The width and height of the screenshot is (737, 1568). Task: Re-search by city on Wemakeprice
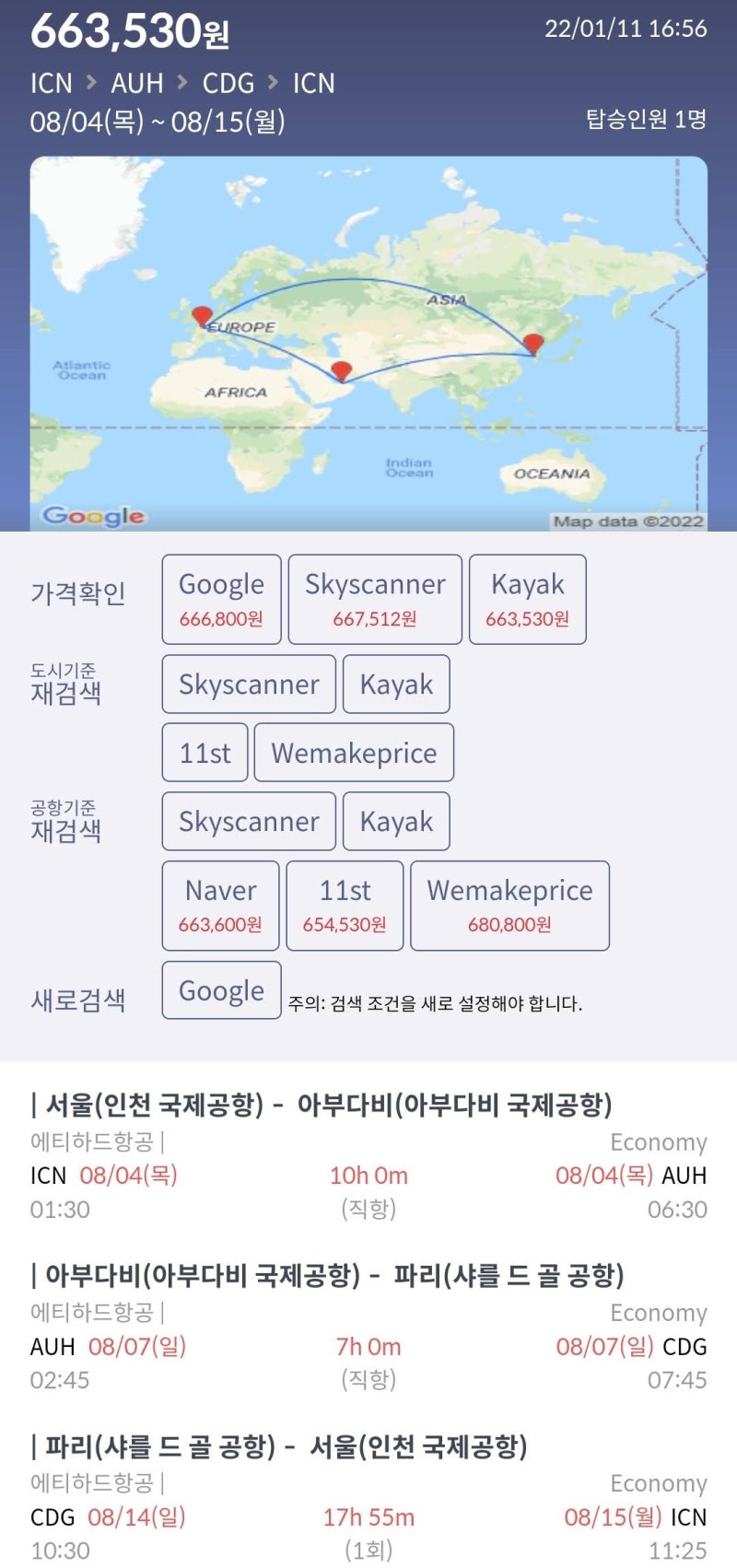[354, 753]
